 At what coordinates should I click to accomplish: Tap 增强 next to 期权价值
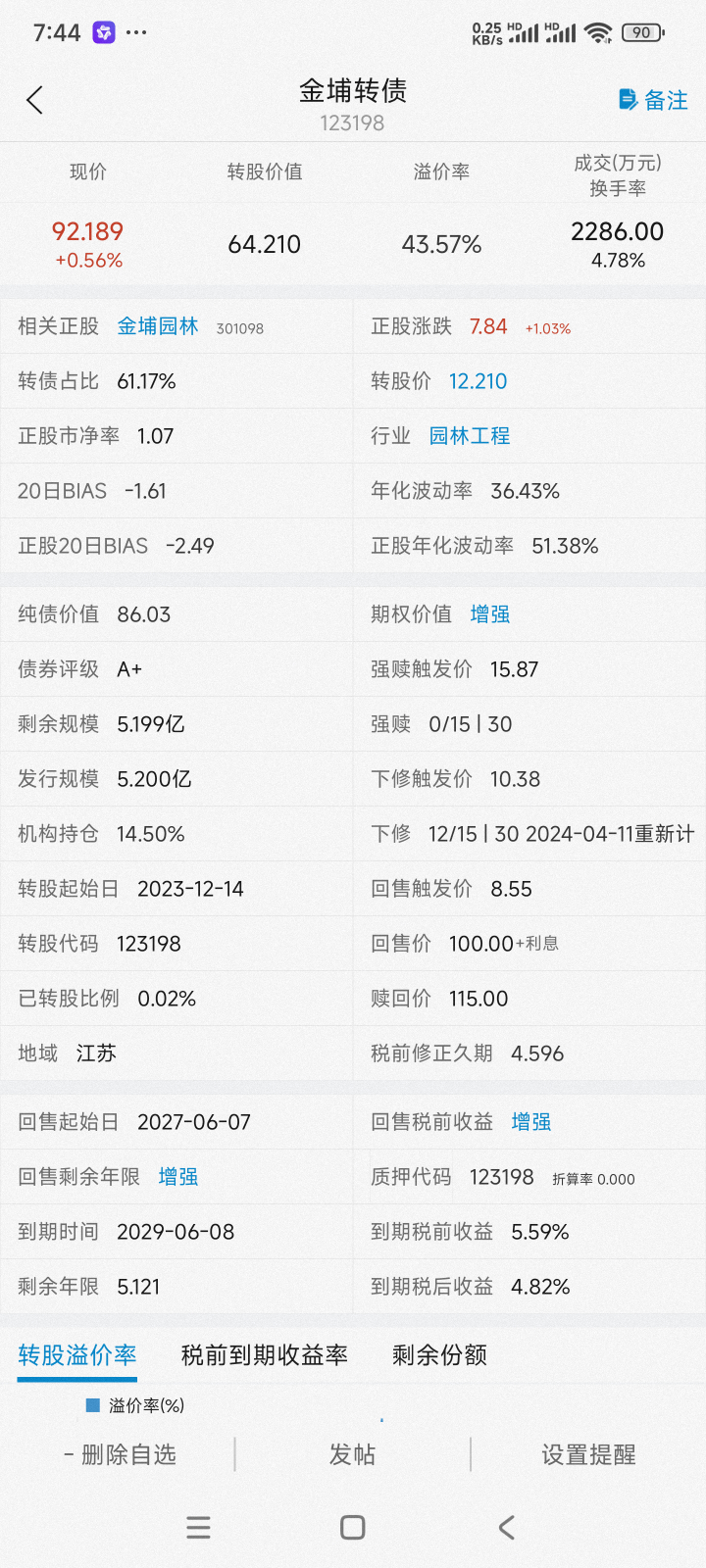pyautogui.click(x=490, y=614)
